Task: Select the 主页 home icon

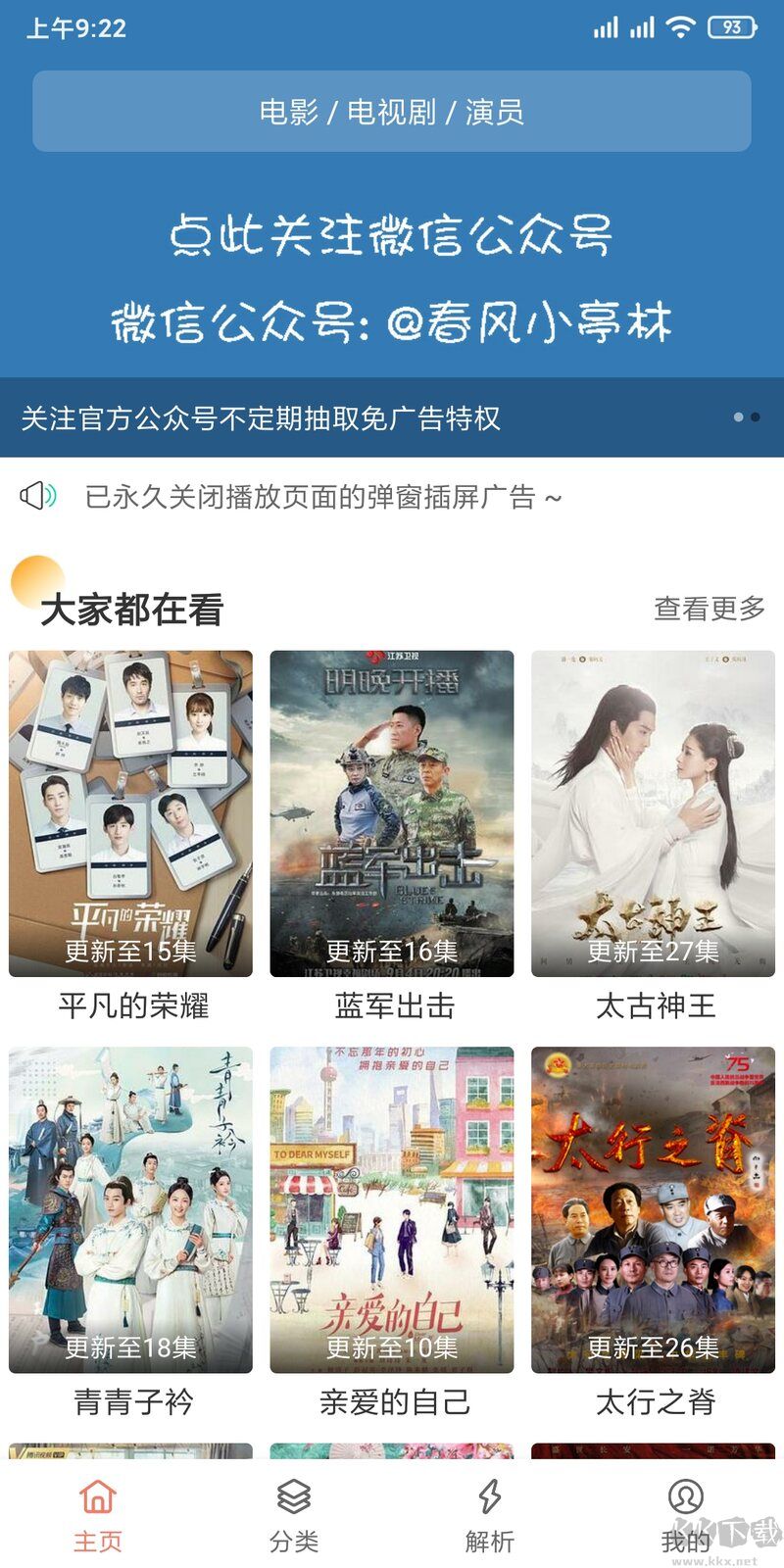Action: pos(97,1497)
